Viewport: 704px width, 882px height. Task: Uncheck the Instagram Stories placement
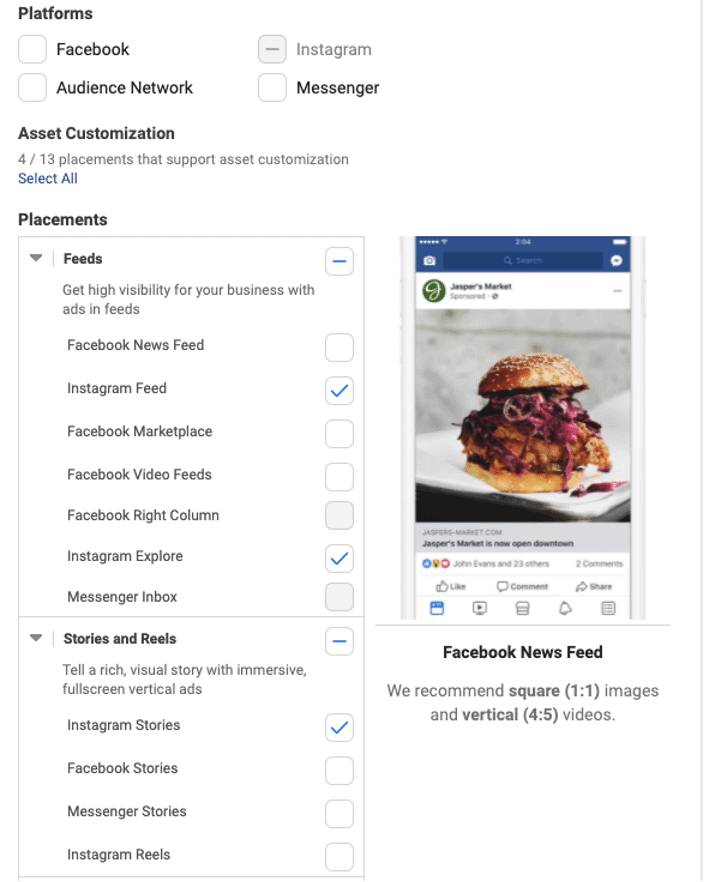339,727
